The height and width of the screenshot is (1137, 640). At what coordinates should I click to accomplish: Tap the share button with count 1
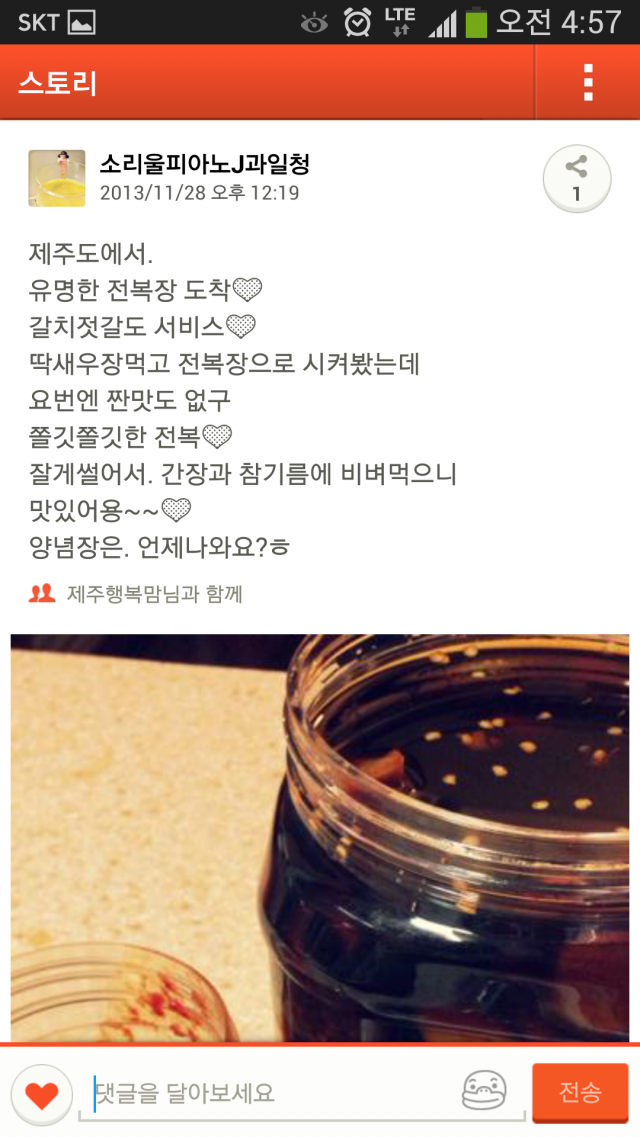tap(576, 179)
